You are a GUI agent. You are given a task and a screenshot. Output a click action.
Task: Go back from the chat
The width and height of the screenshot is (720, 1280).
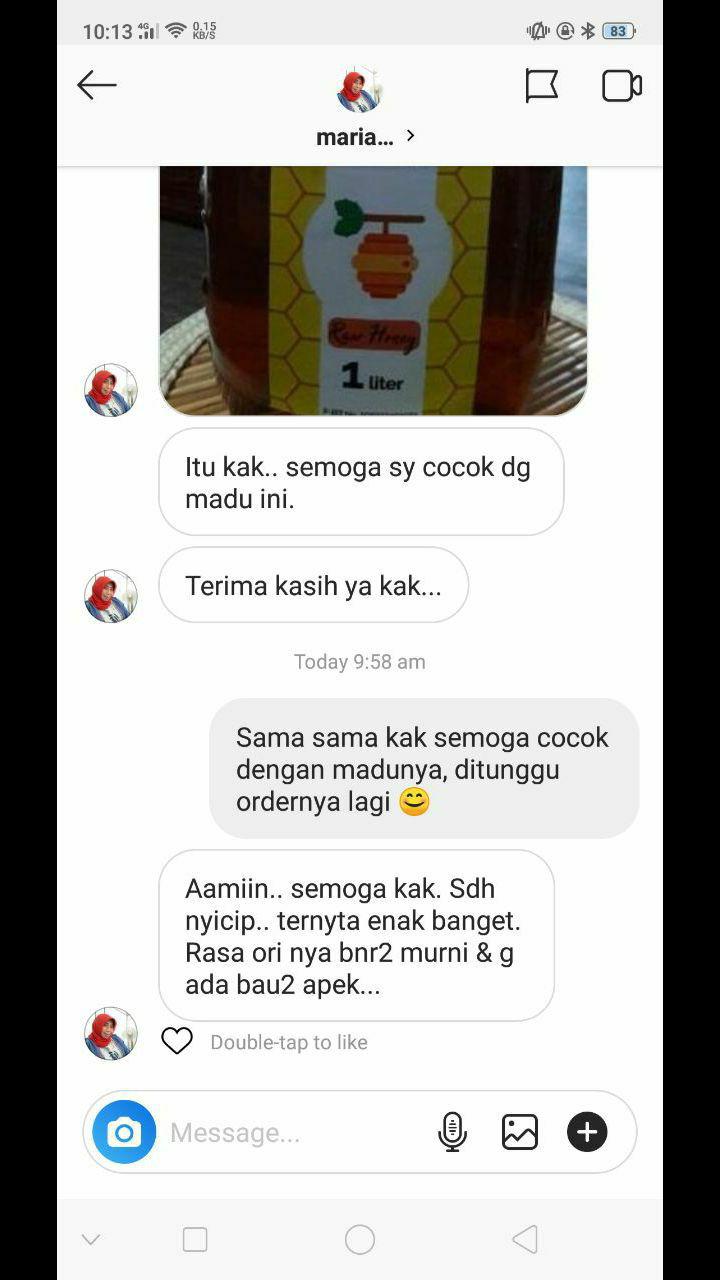click(97, 86)
